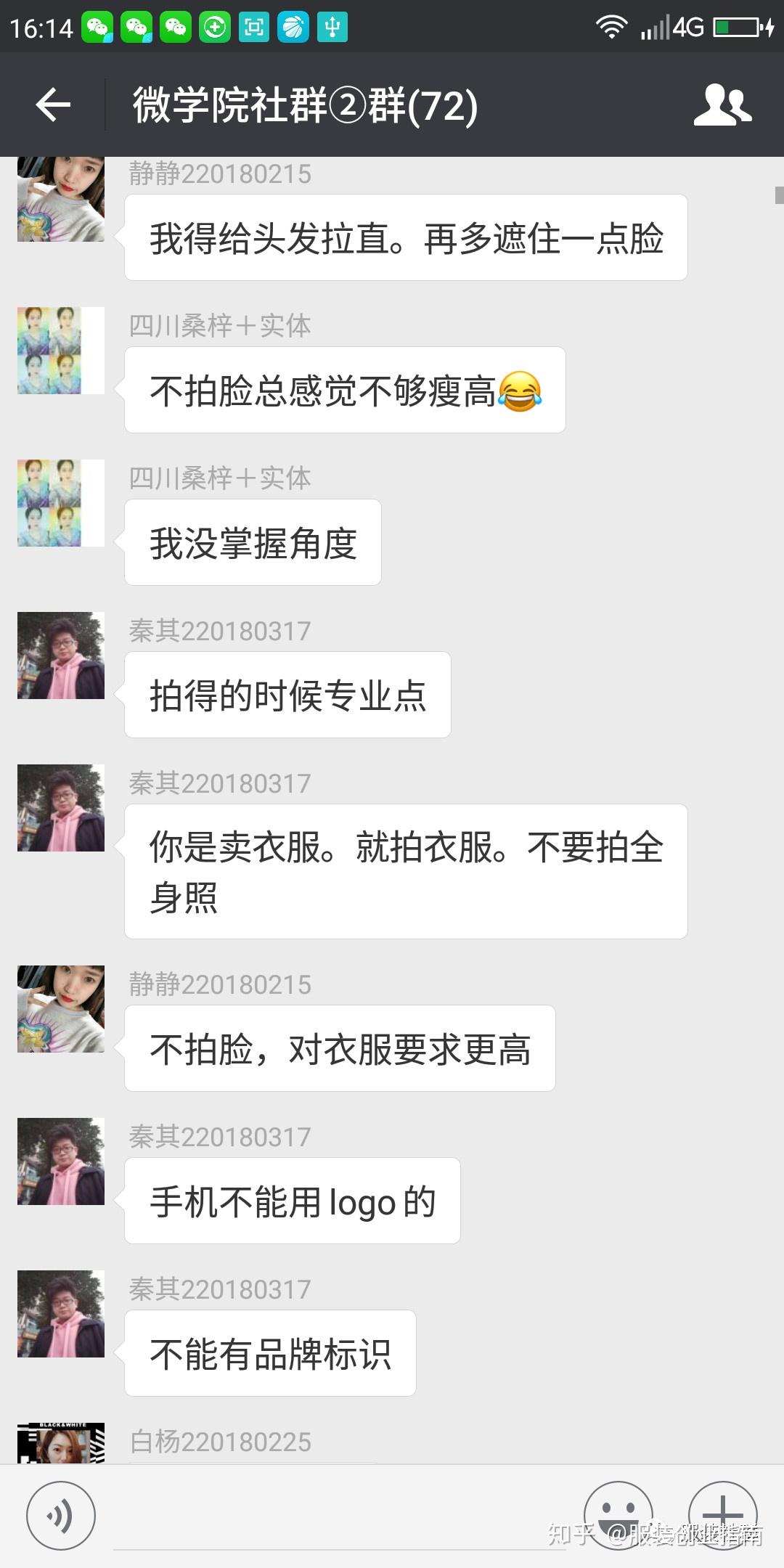Open 秦其220180317 avatar beside 拍得的时候专业点
This screenshot has height=1568, width=784.
coord(61,656)
